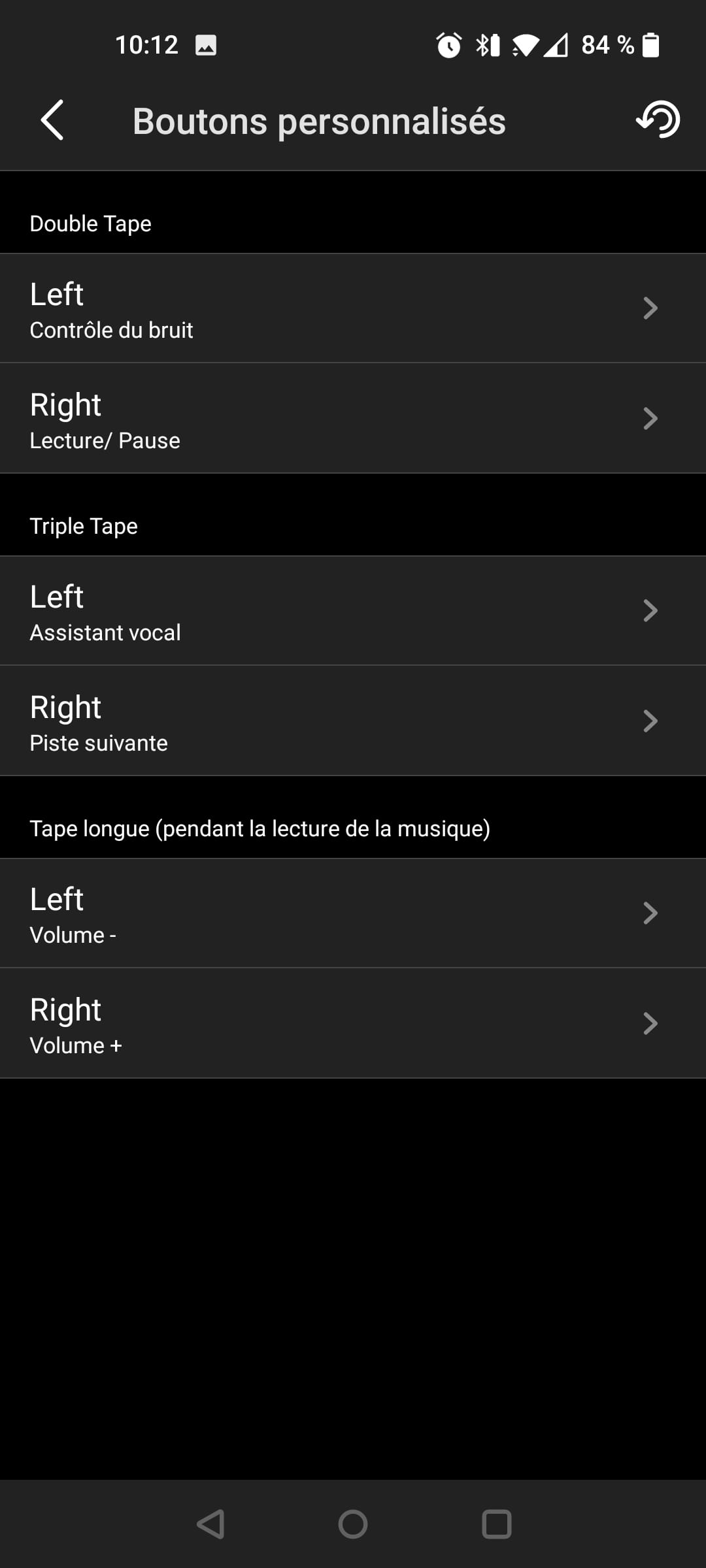Go back from Boutons personnalisés
The width and height of the screenshot is (706, 1568).
(52, 120)
